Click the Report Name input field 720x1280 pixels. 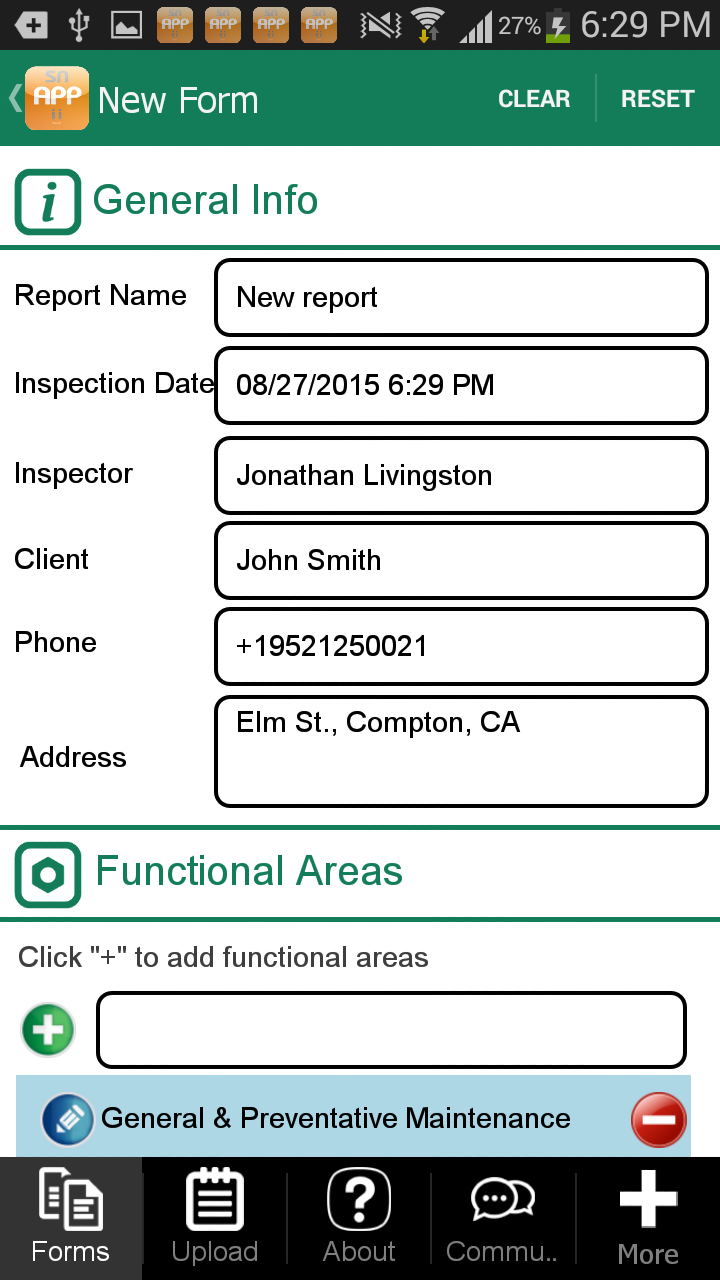[460, 297]
